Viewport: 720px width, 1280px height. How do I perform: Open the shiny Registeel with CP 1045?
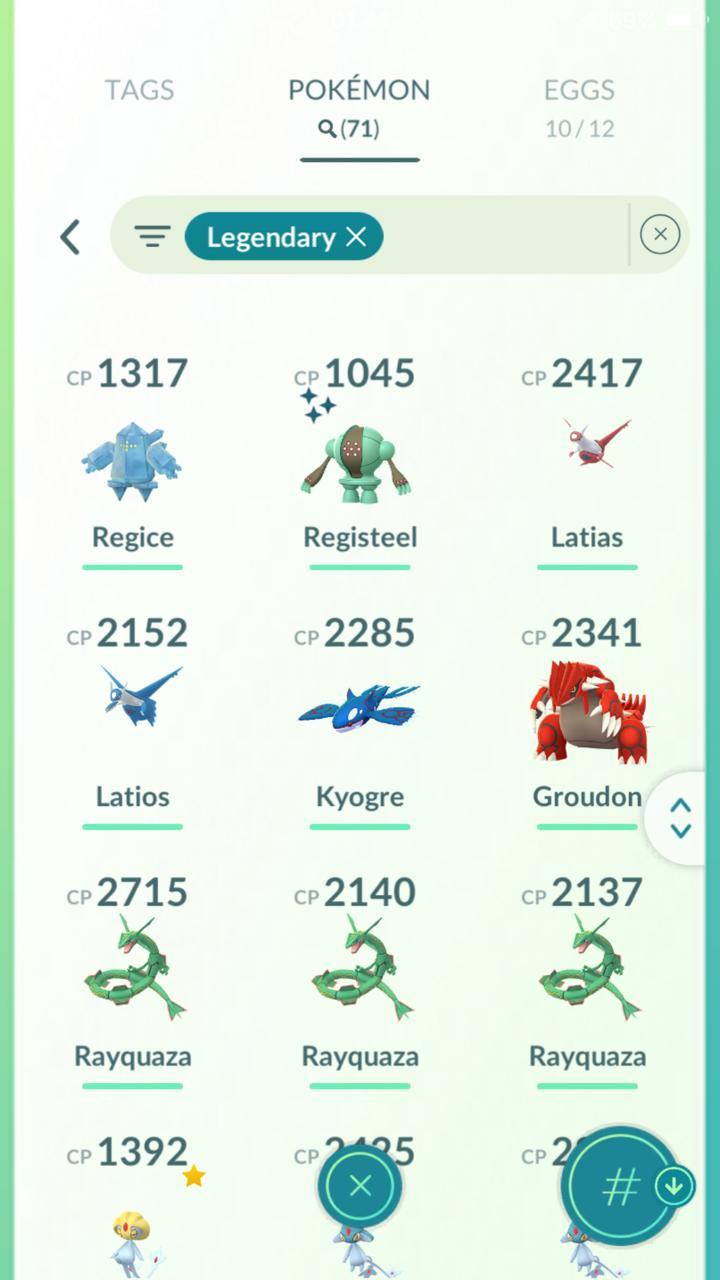coord(360,461)
